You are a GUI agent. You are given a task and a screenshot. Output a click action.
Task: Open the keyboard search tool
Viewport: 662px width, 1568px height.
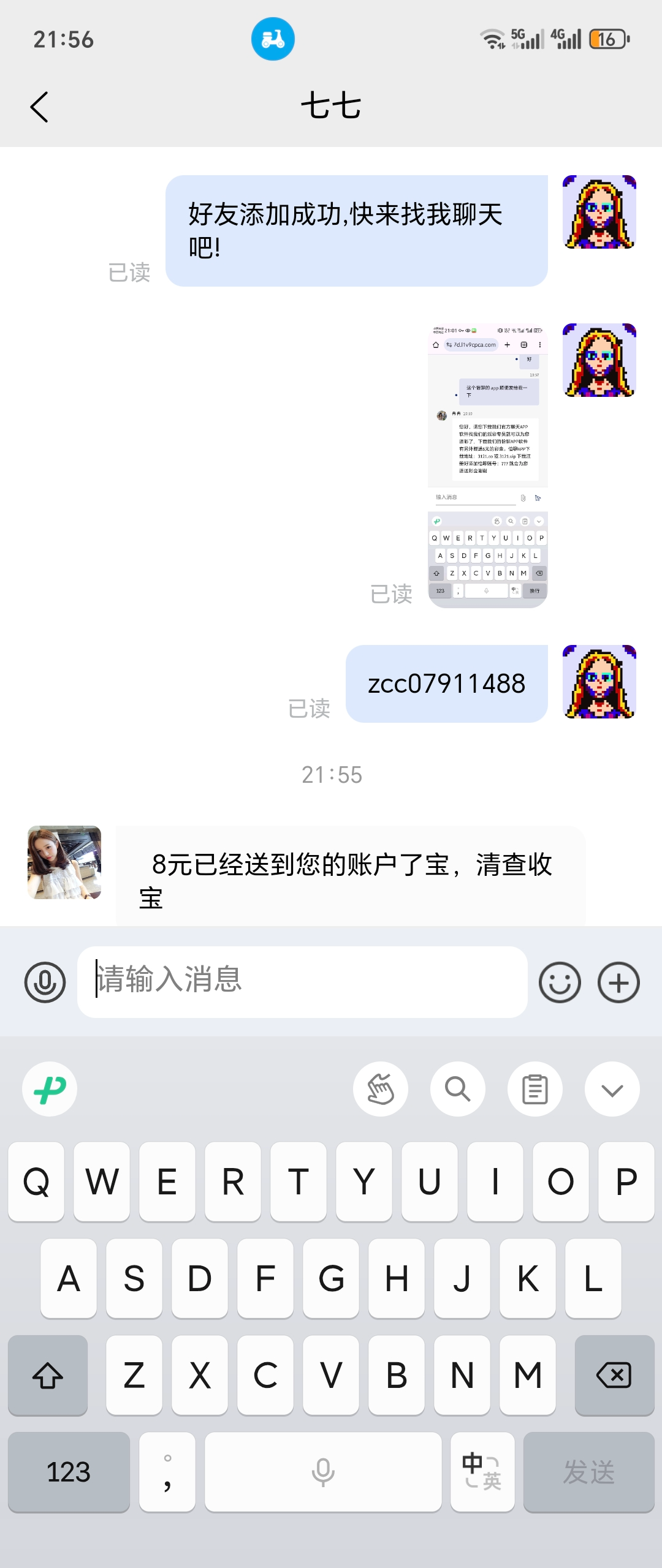point(457,1089)
